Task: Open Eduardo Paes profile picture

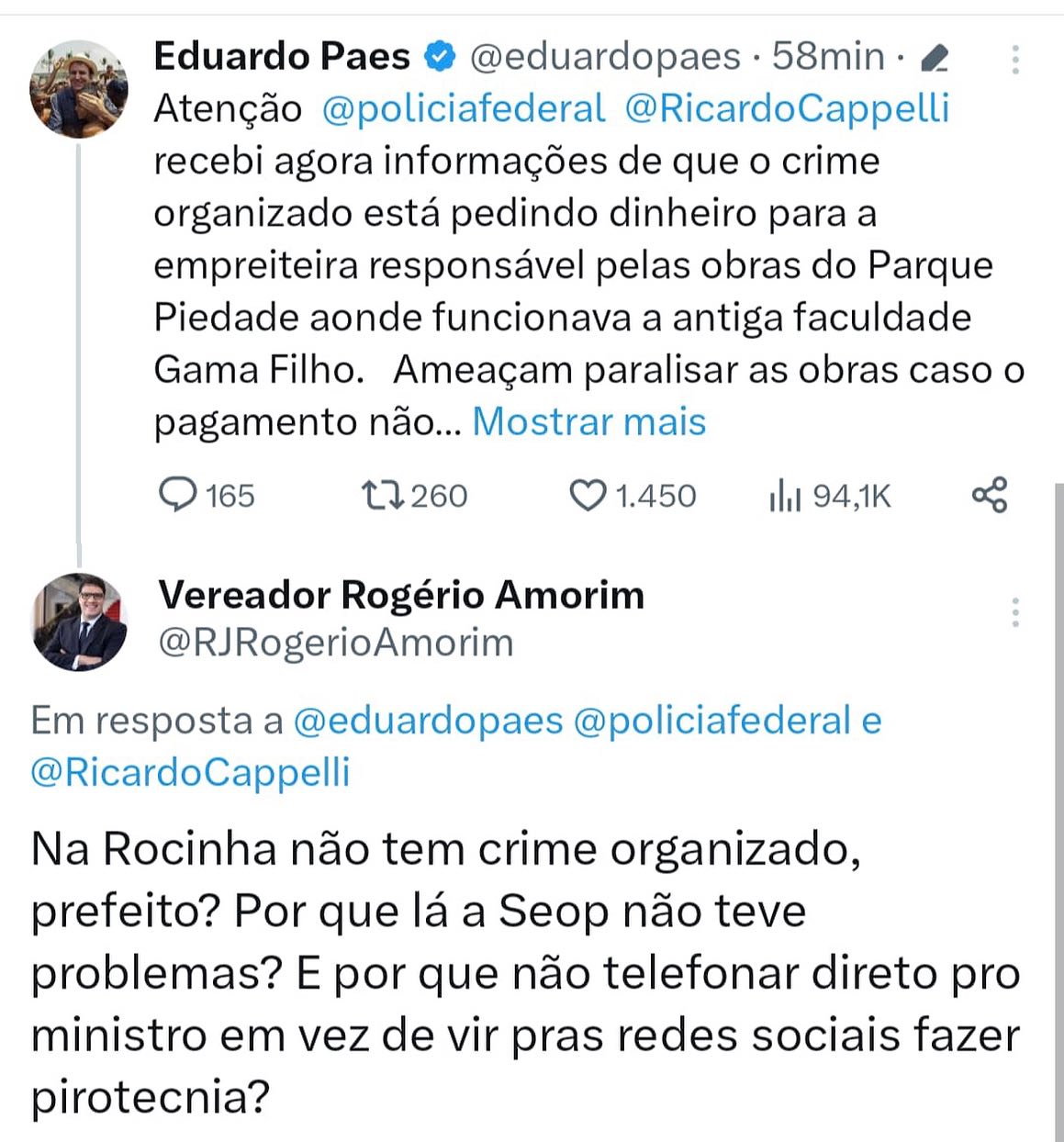Action: tap(78, 89)
